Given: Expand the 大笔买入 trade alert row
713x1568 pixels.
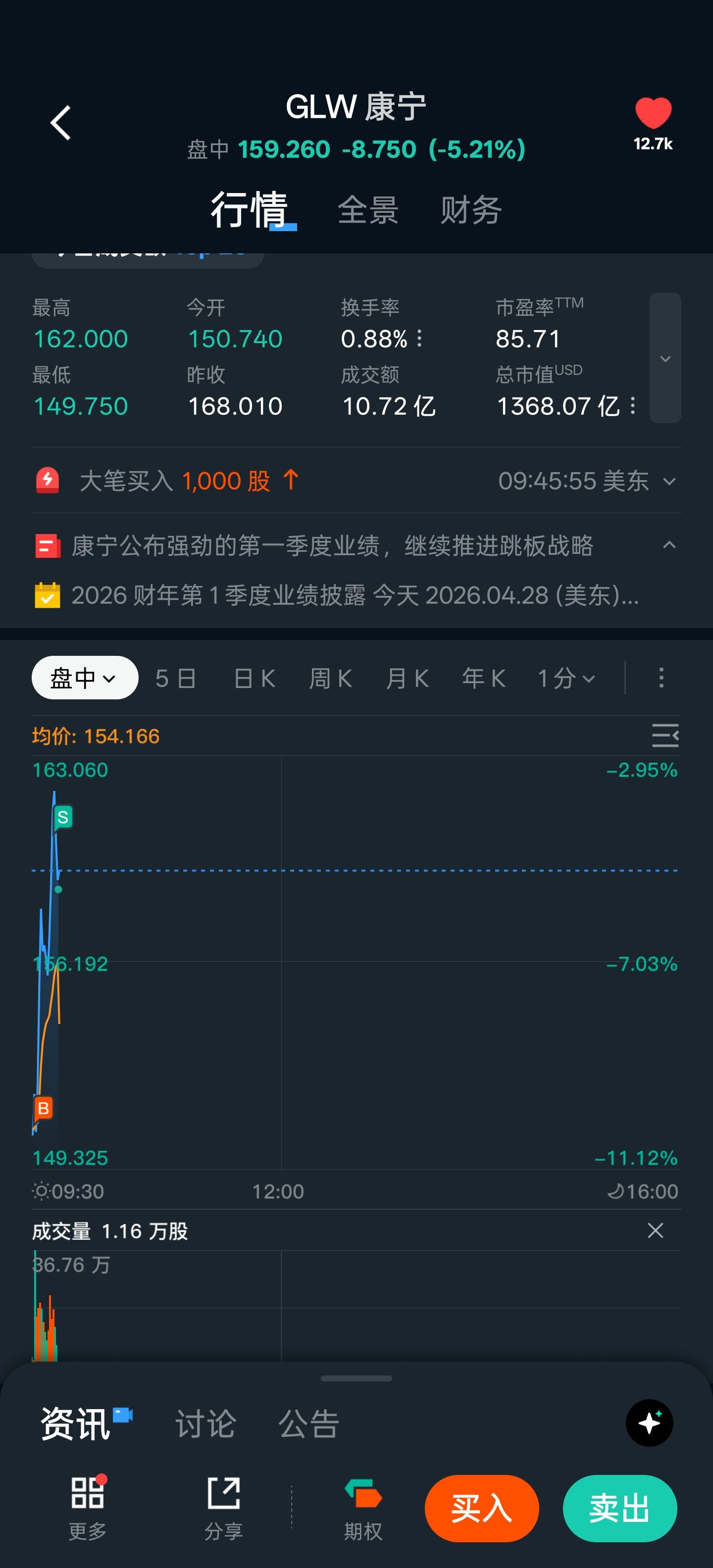Looking at the screenshot, I should tap(669, 482).
